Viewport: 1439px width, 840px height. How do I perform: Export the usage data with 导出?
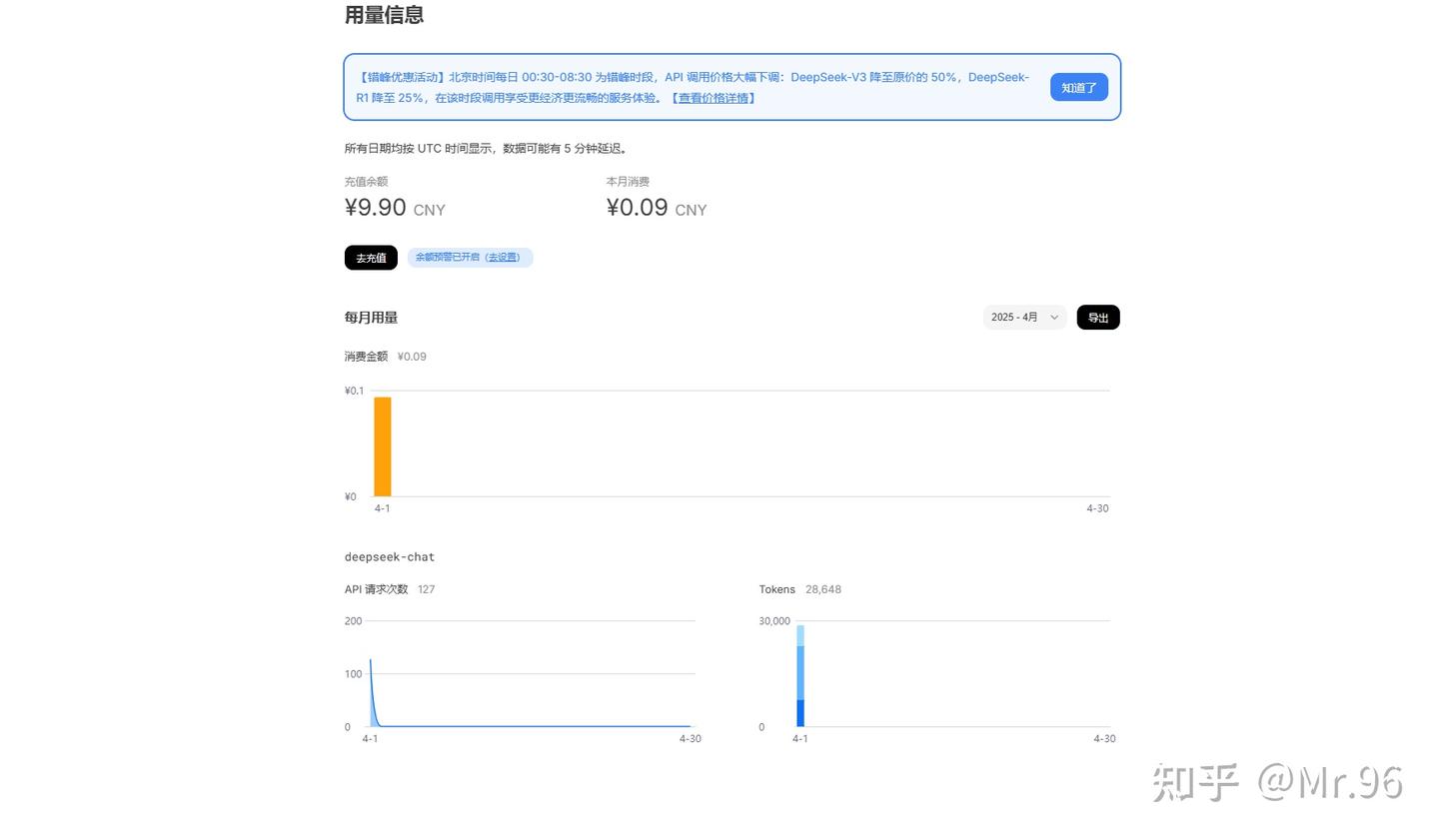point(1097,318)
